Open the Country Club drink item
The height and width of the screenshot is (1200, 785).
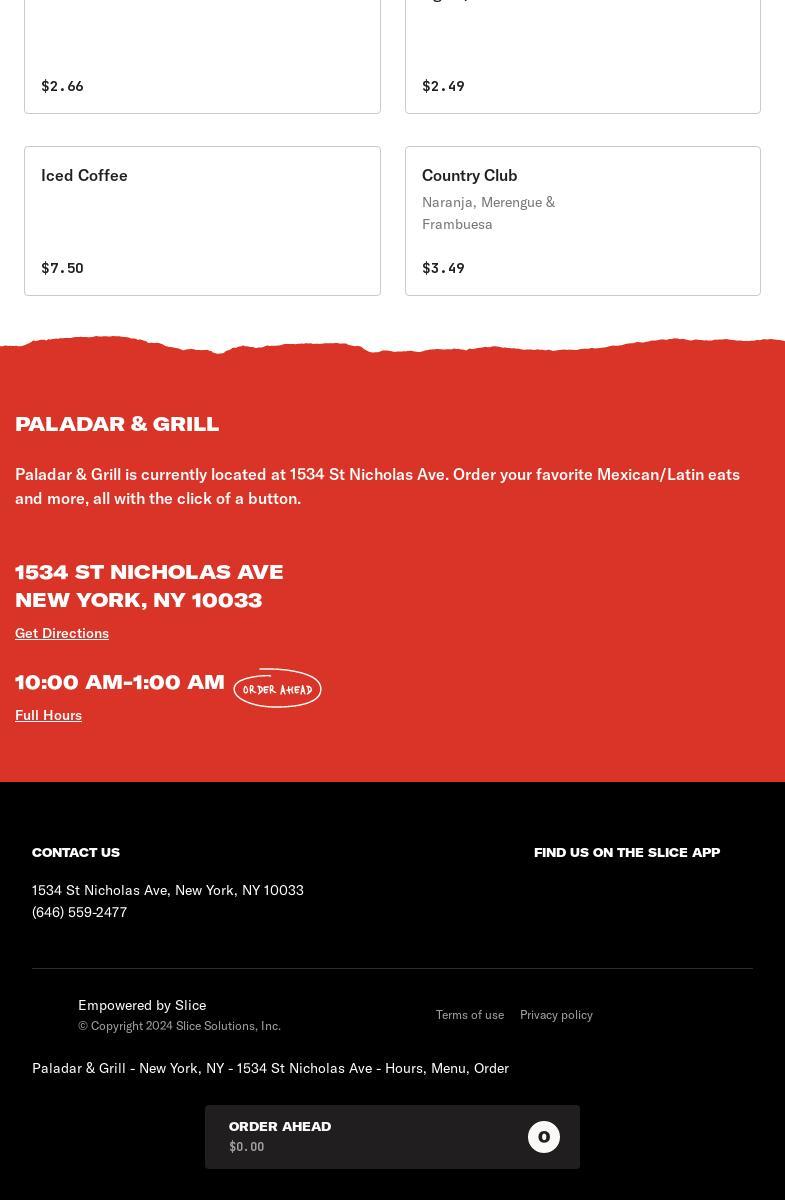(582, 220)
